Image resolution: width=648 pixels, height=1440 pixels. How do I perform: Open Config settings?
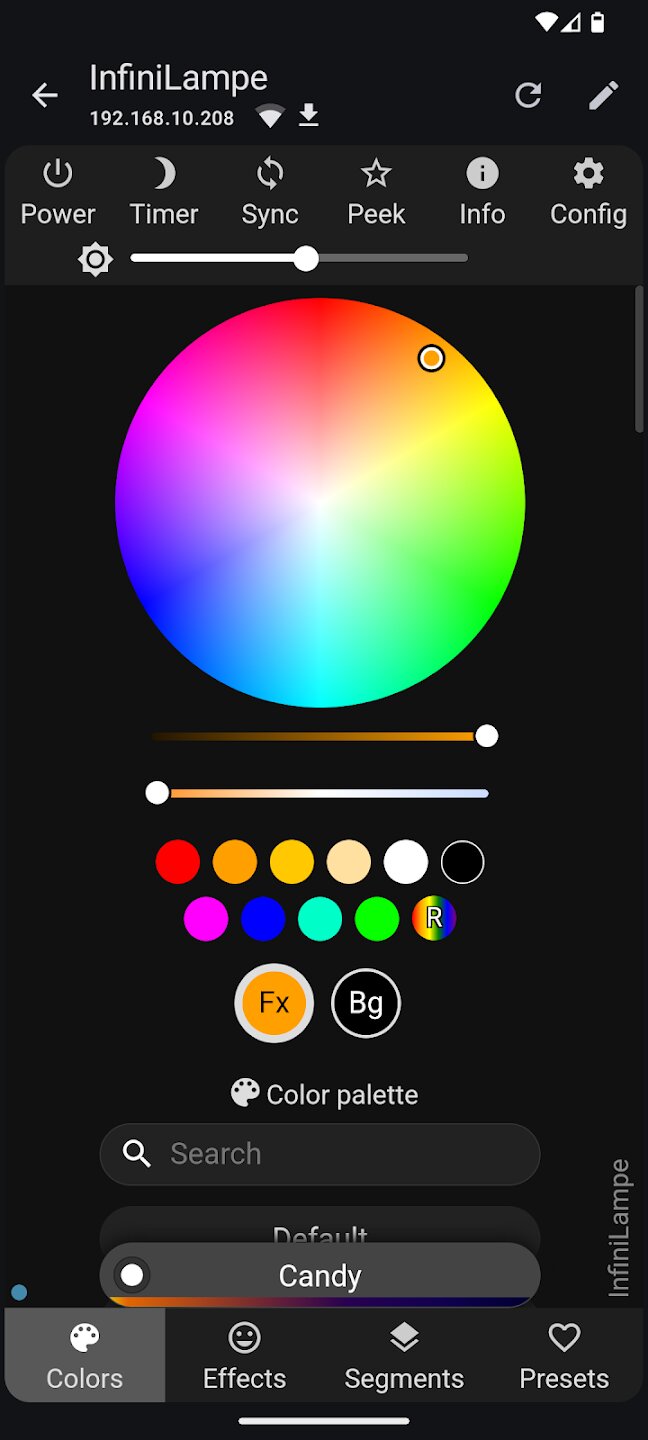[x=588, y=192]
